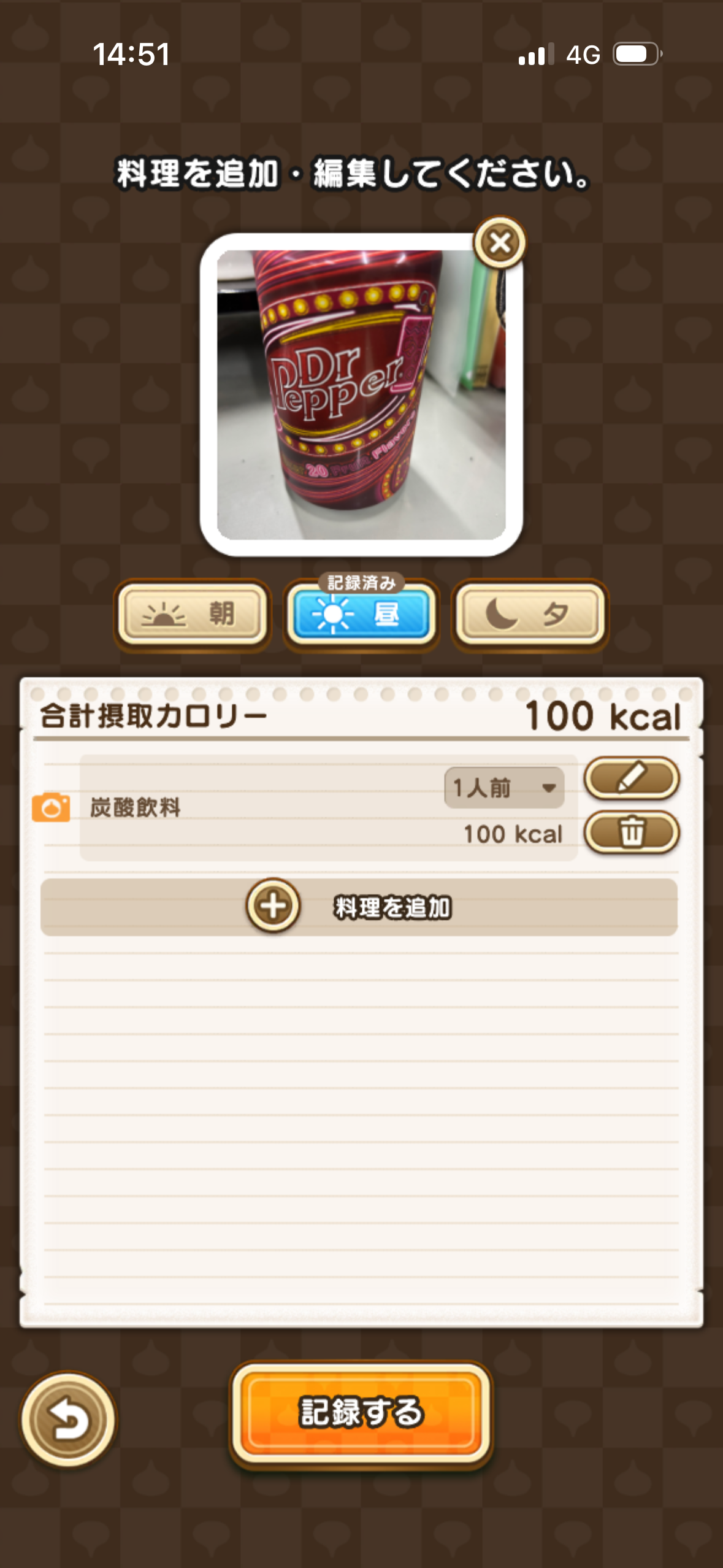Viewport: 723px width, 1568px height.
Task: Tap 料理を追加 to add a dish
Action: [359, 907]
